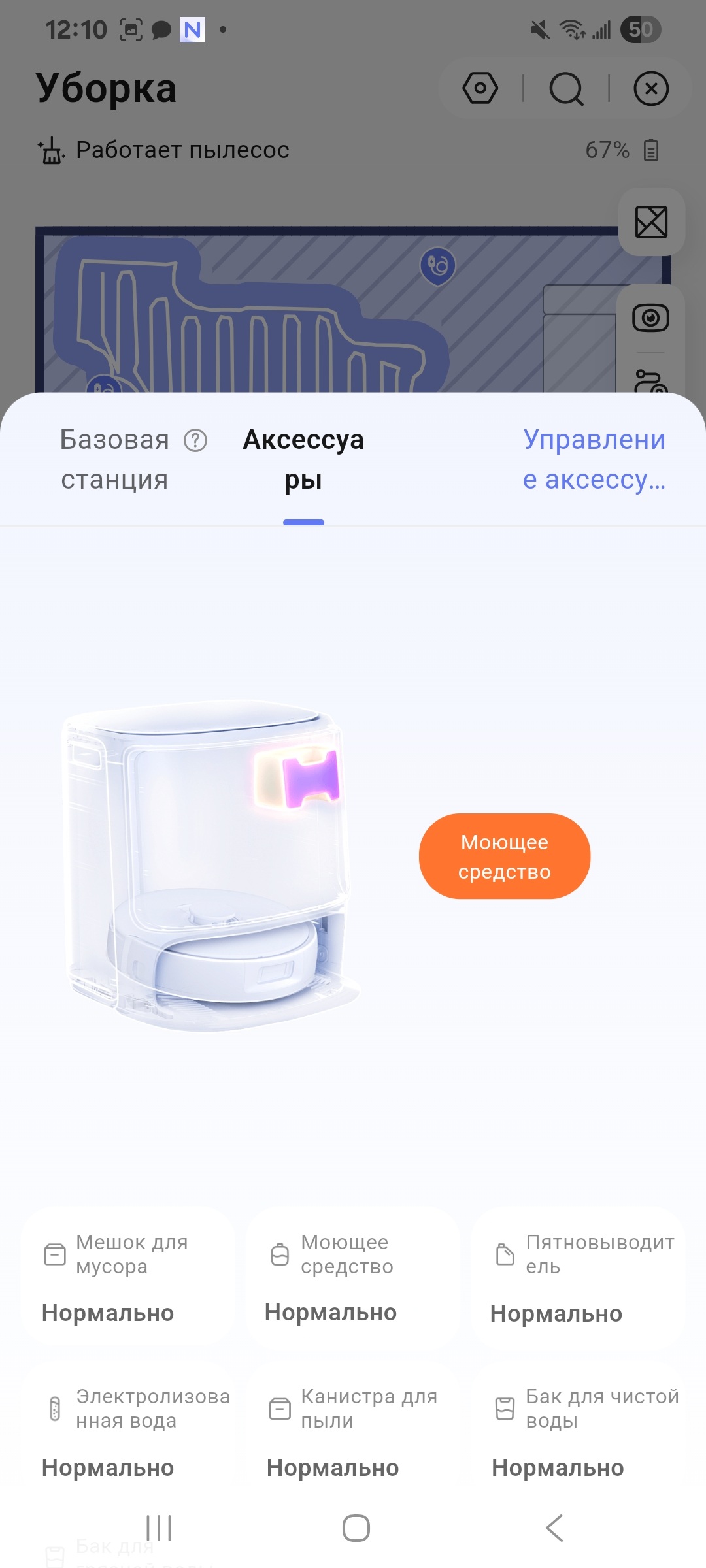This screenshot has height=1568, width=706.
Task: Go back using system back button
Action: point(554,1528)
